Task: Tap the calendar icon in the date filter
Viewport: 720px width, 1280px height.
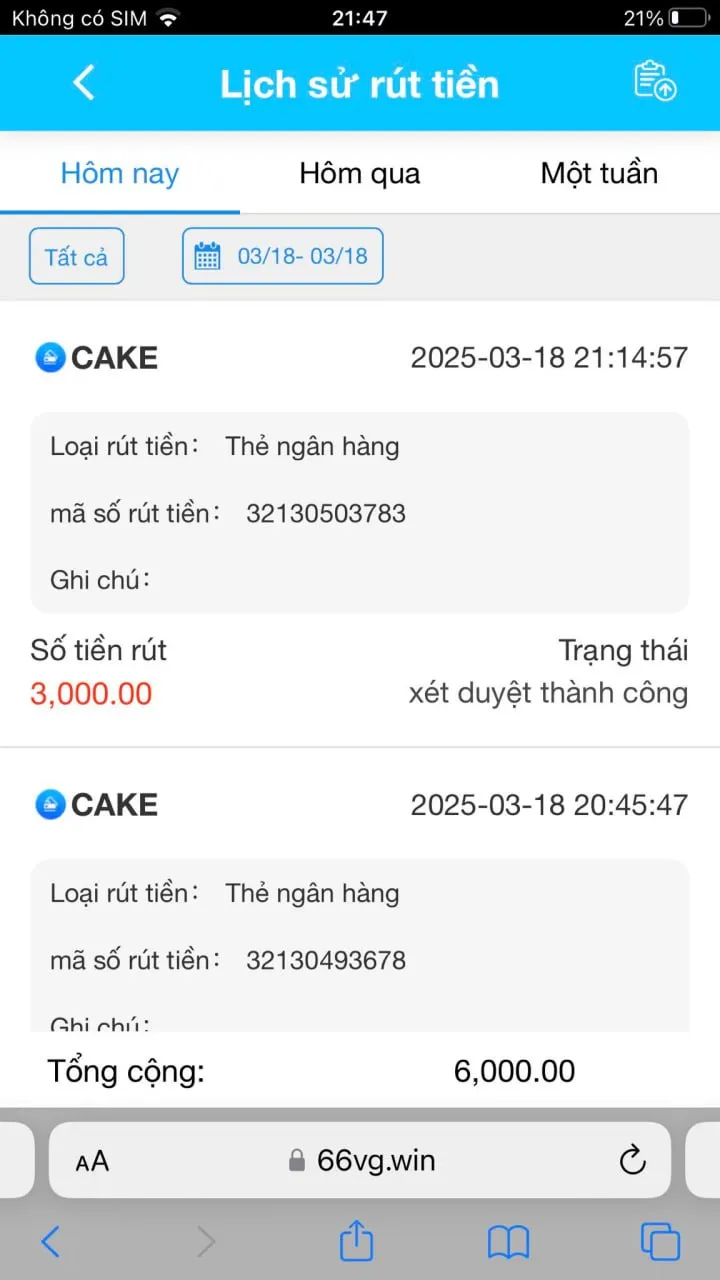Action: 207,256
